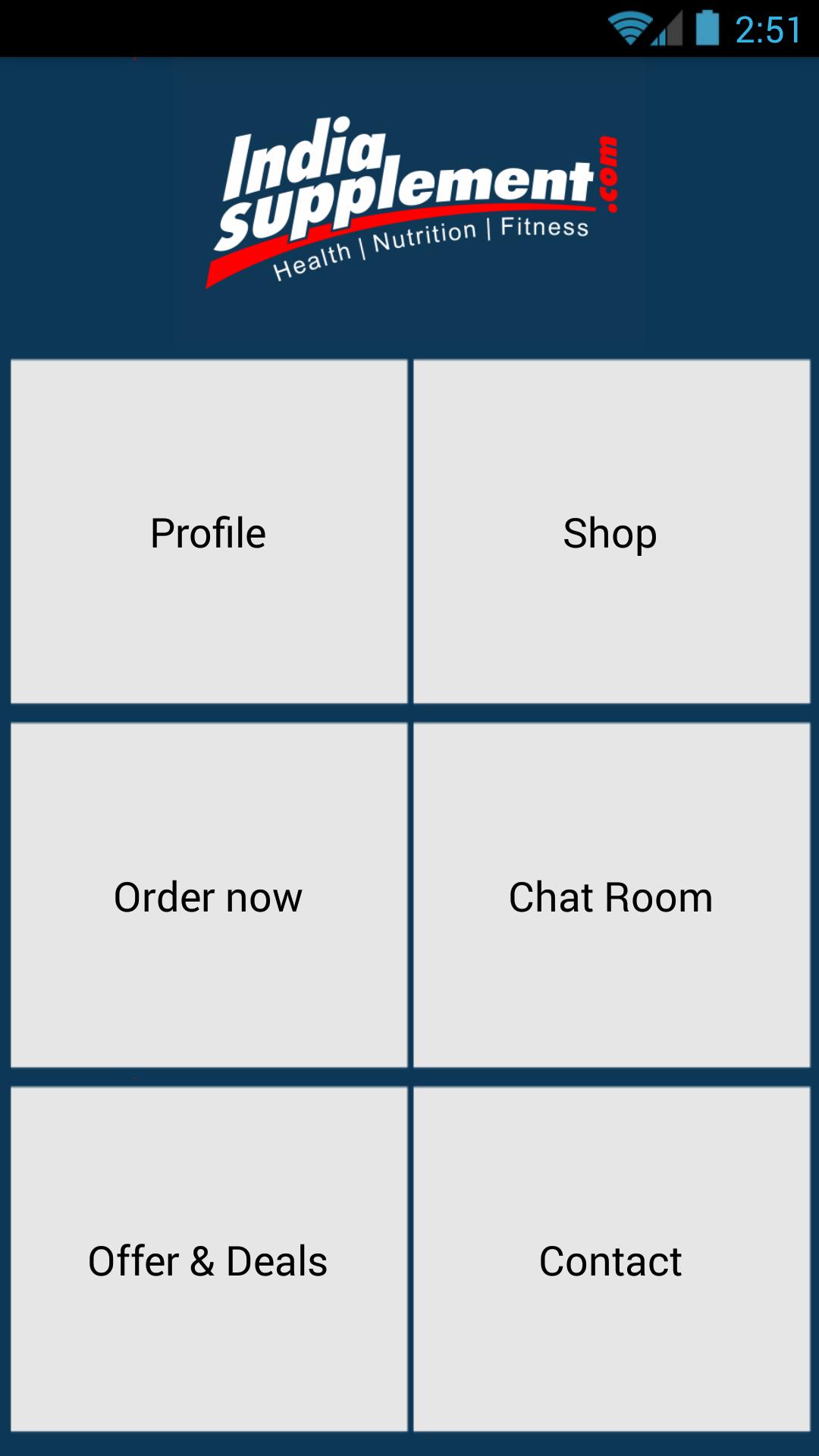This screenshot has height=1456, width=819.
Task: Select the Contact tile
Action: coord(611,1261)
